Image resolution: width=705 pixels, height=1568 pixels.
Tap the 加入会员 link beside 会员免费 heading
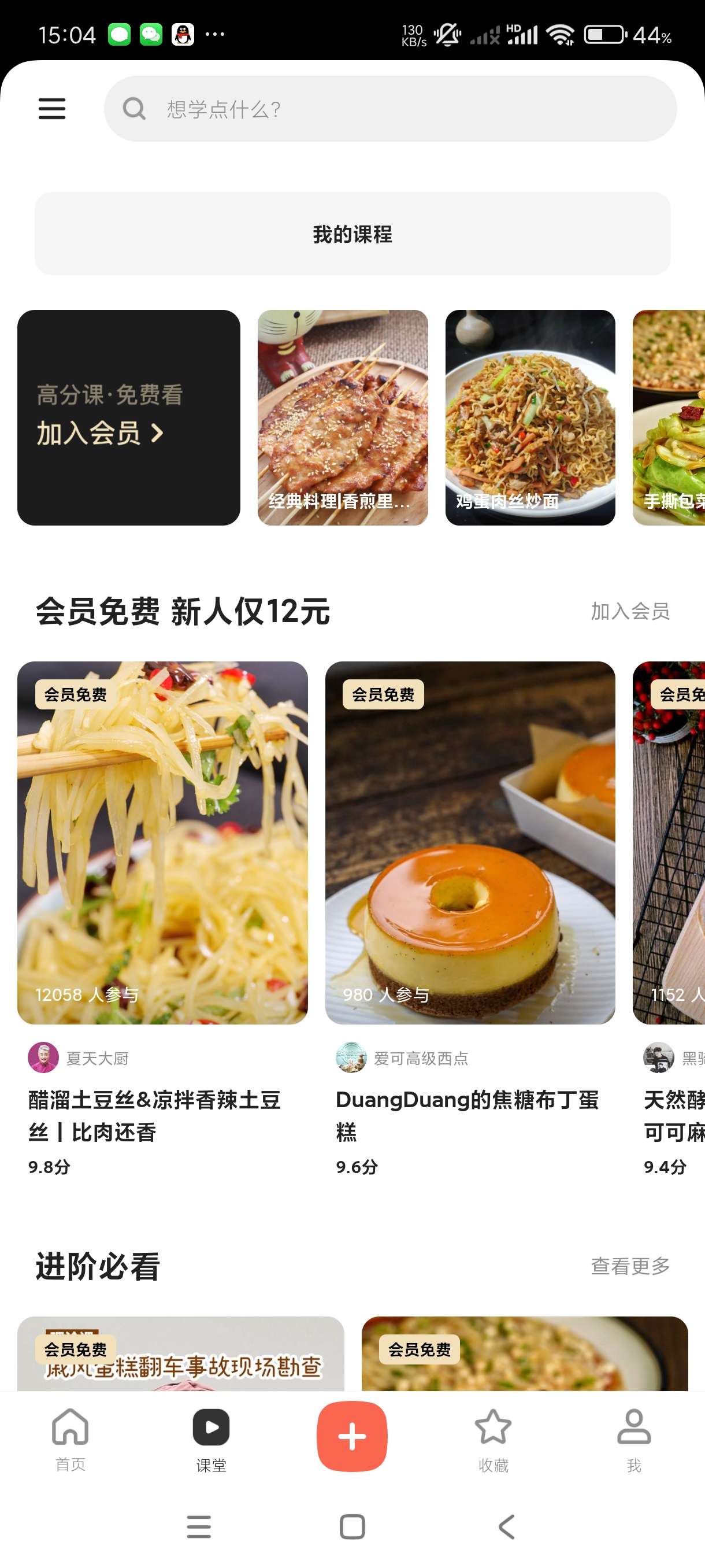[629, 611]
